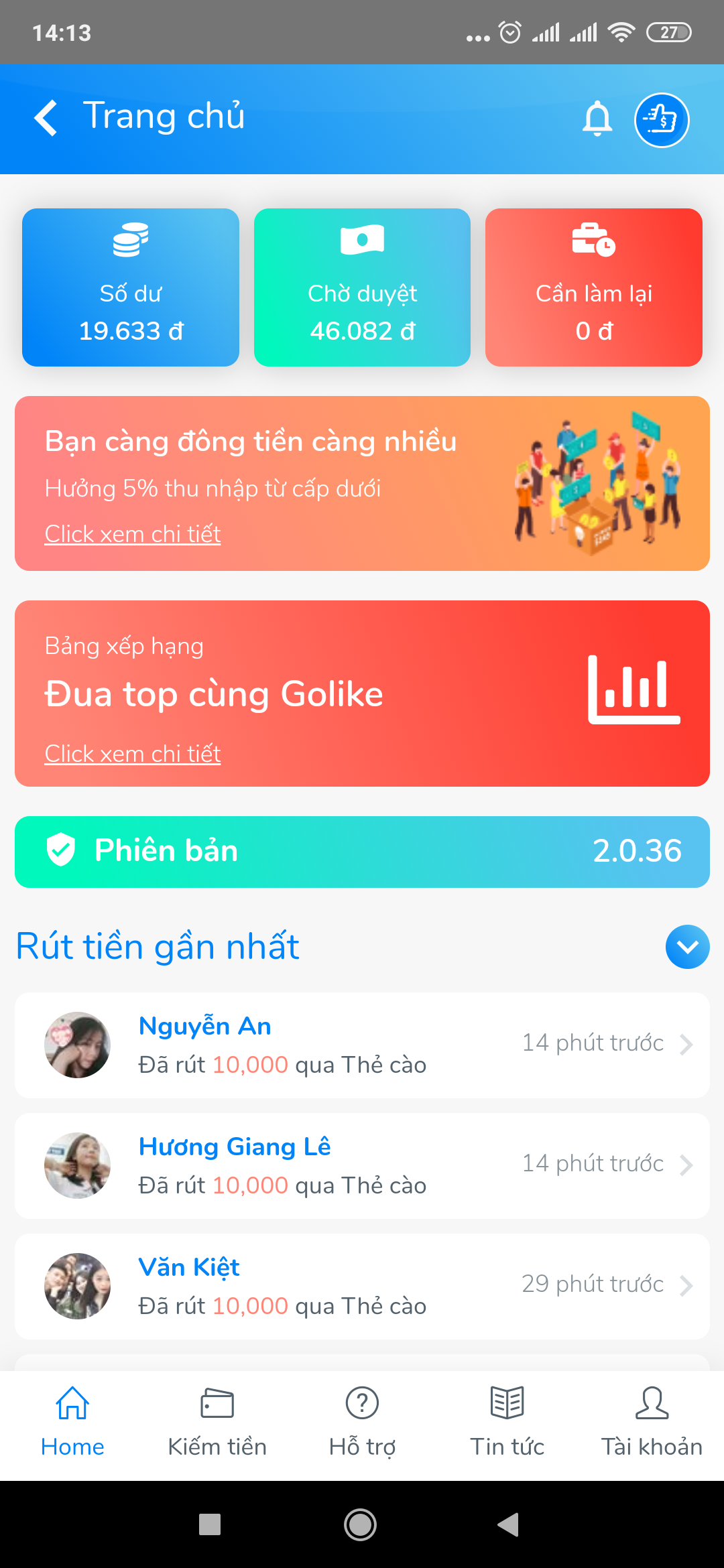
Task: Tap the earn-money hand icon in header
Action: [661, 120]
